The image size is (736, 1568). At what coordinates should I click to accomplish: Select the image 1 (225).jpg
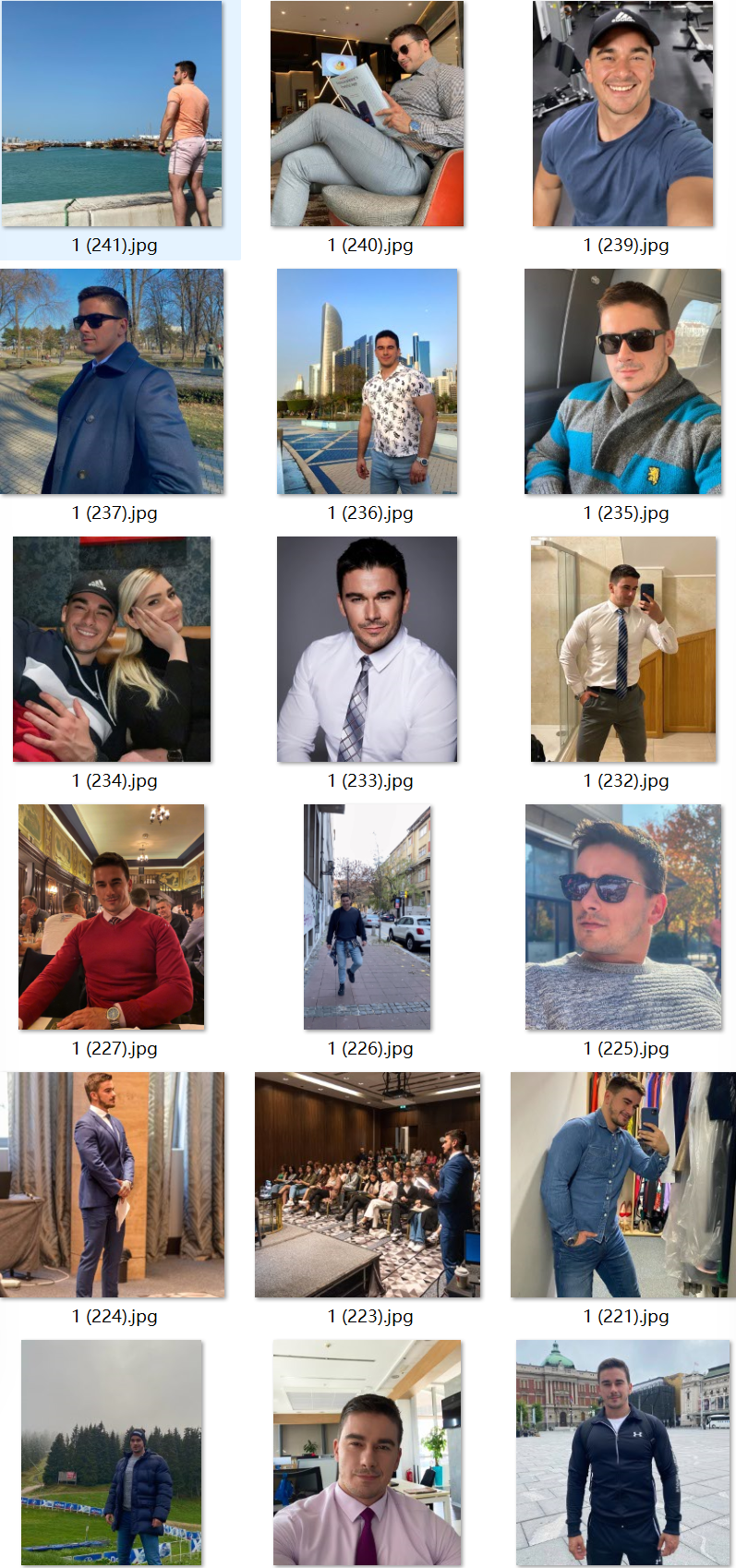(x=622, y=917)
